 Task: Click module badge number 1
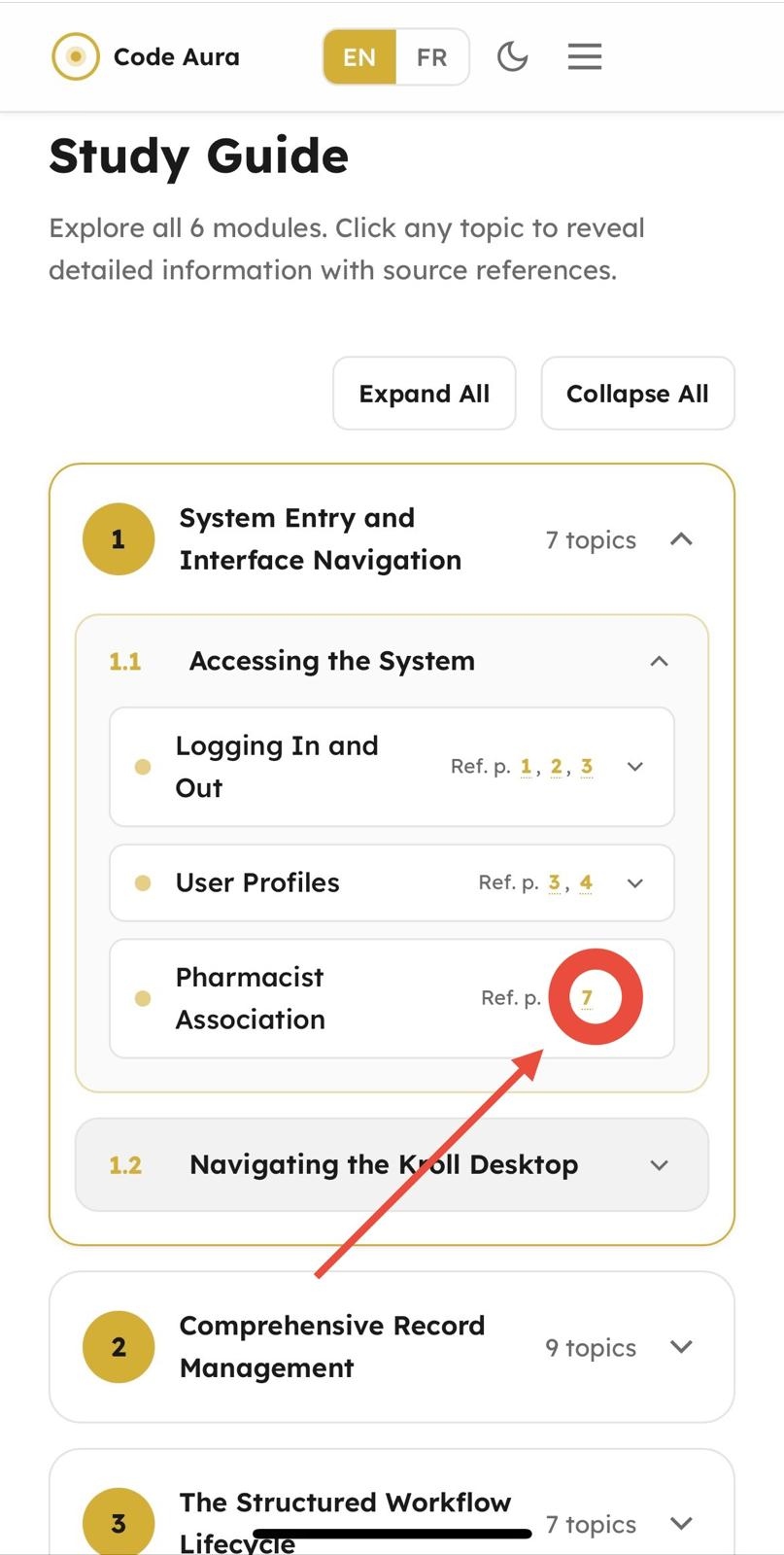click(118, 538)
